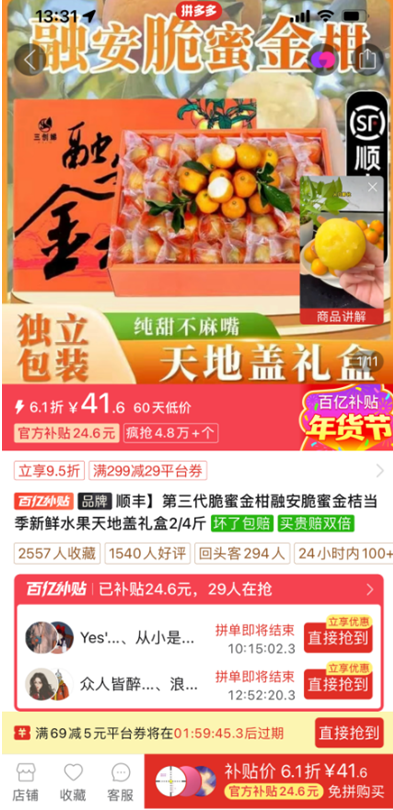Add product to 收藏 favorites

[x=73, y=782]
